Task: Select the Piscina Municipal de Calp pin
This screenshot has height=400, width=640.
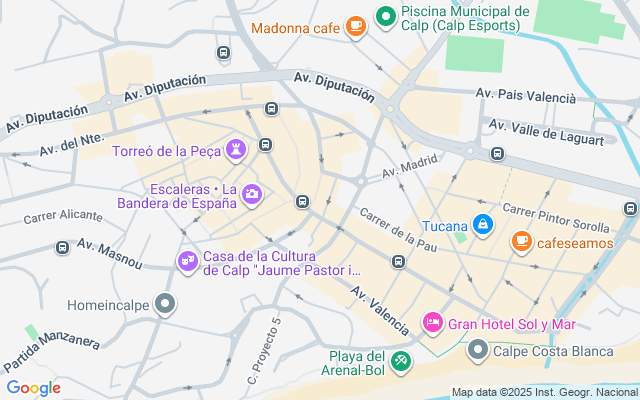Action: click(385, 17)
